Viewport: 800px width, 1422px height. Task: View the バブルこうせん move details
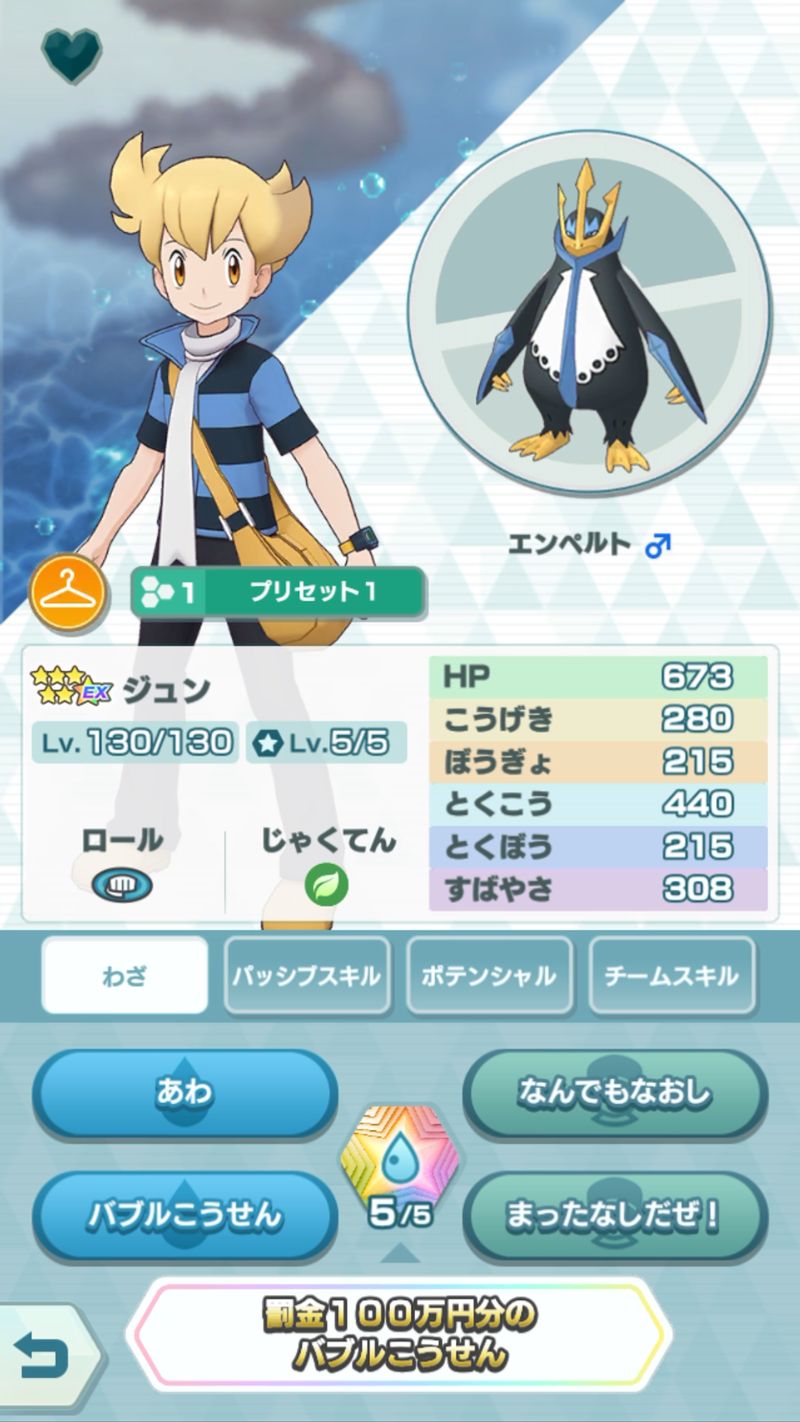pos(185,1216)
